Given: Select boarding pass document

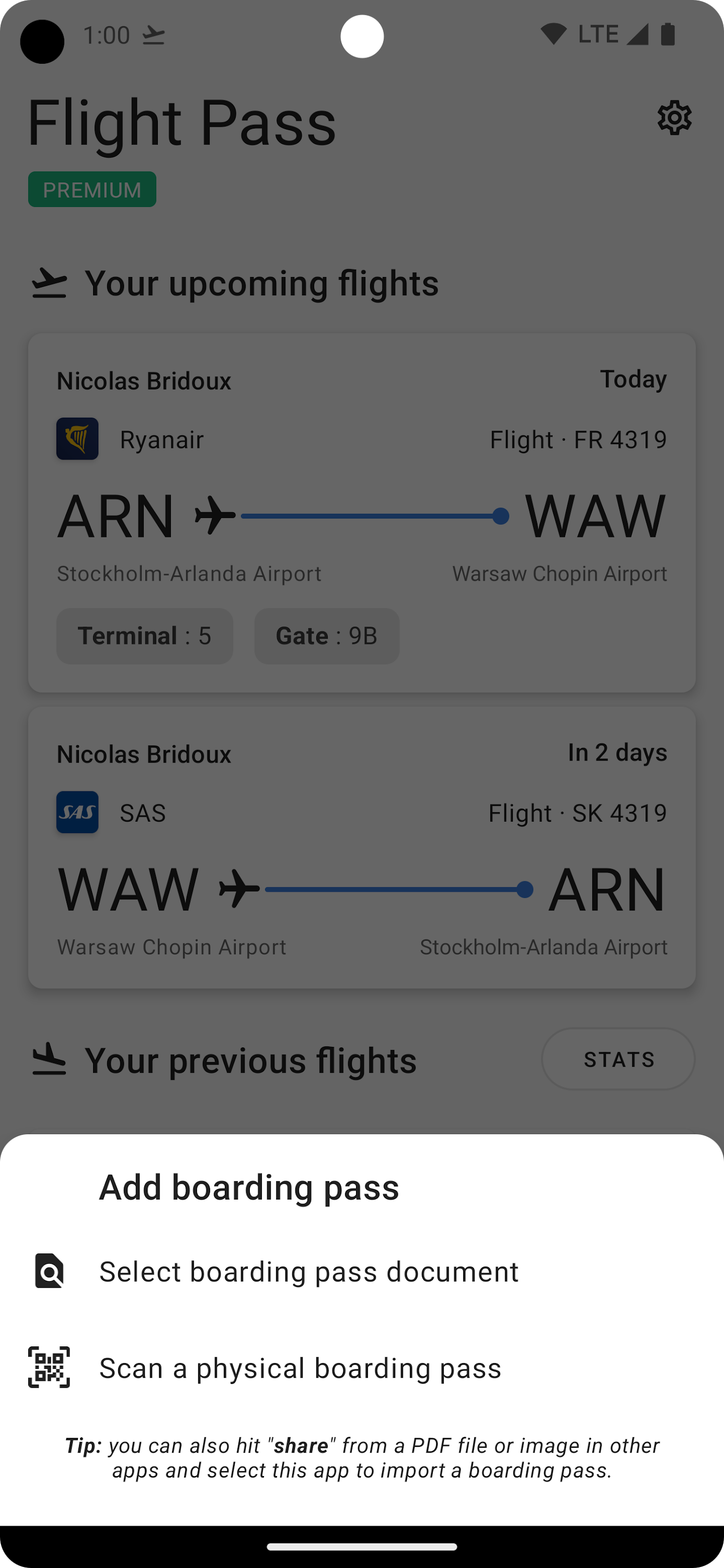Looking at the screenshot, I should coord(309,1272).
